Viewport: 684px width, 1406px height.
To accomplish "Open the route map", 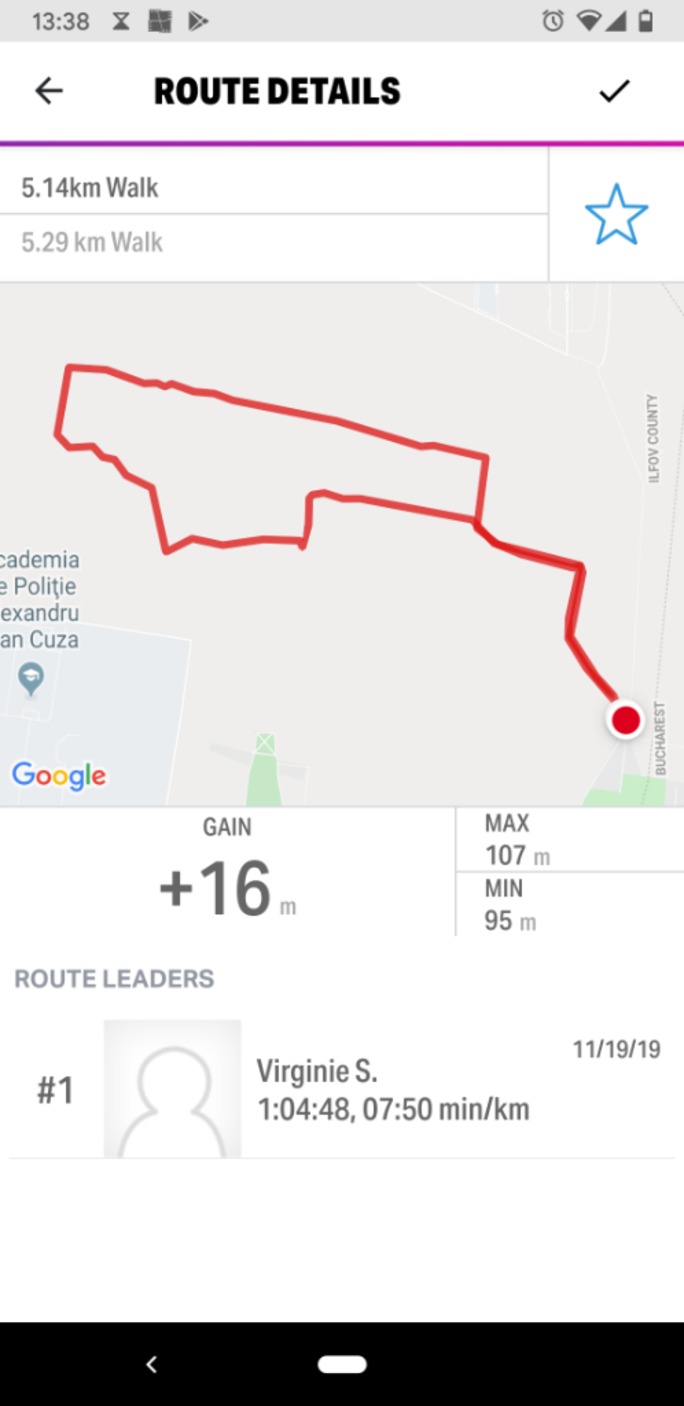I will [x=342, y=544].
